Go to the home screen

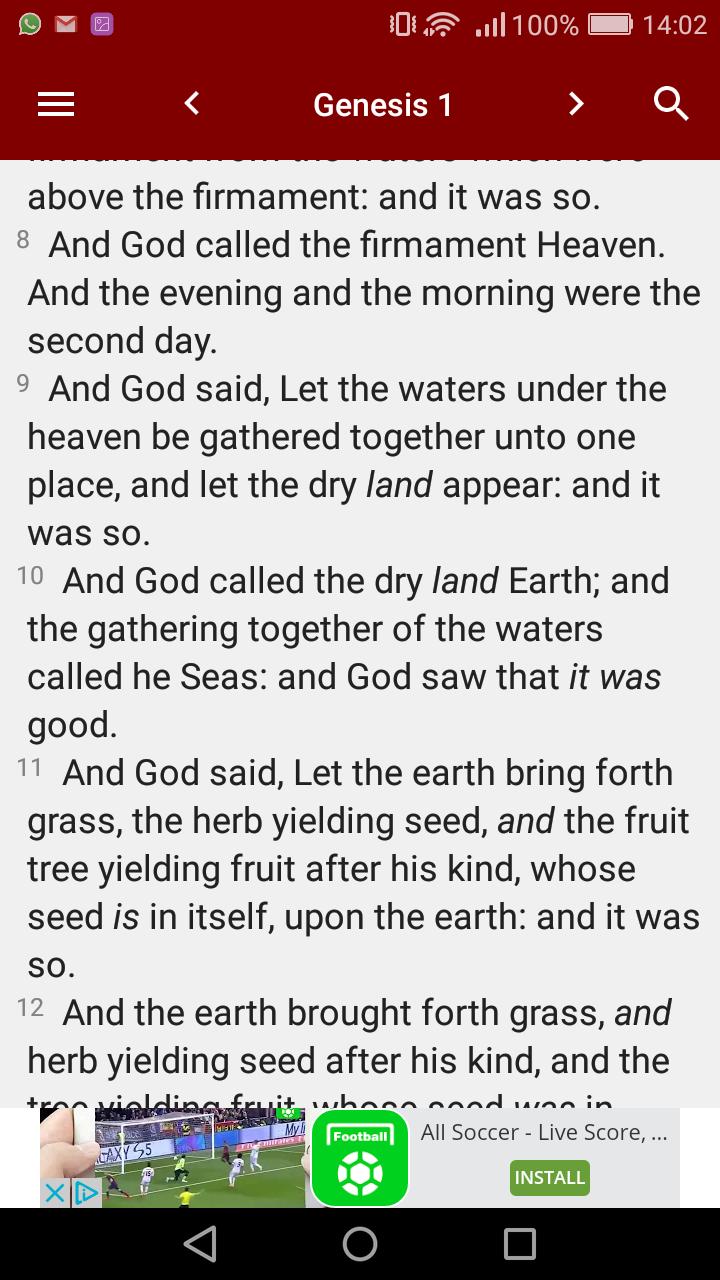click(x=360, y=1244)
